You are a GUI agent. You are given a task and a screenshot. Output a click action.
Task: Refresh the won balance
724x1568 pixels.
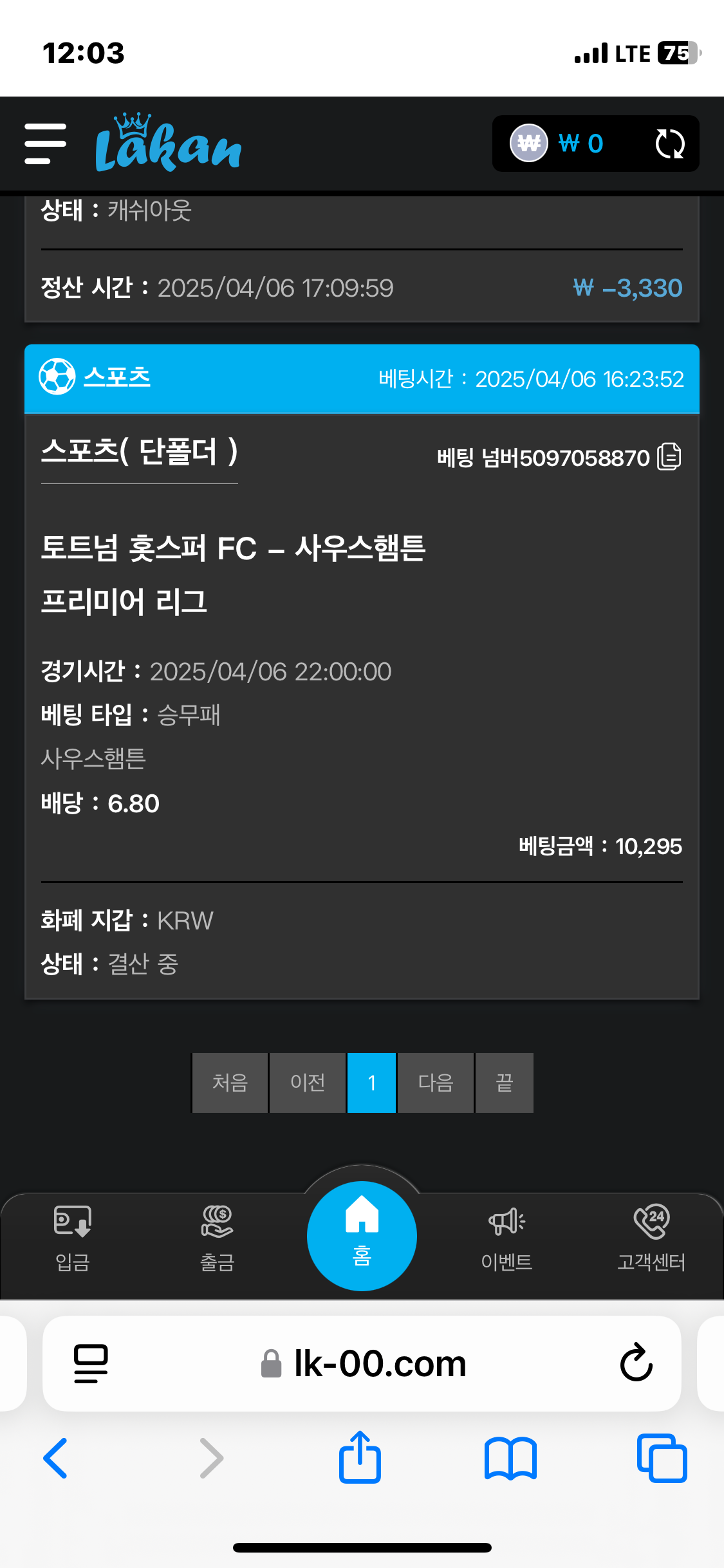click(x=669, y=144)
